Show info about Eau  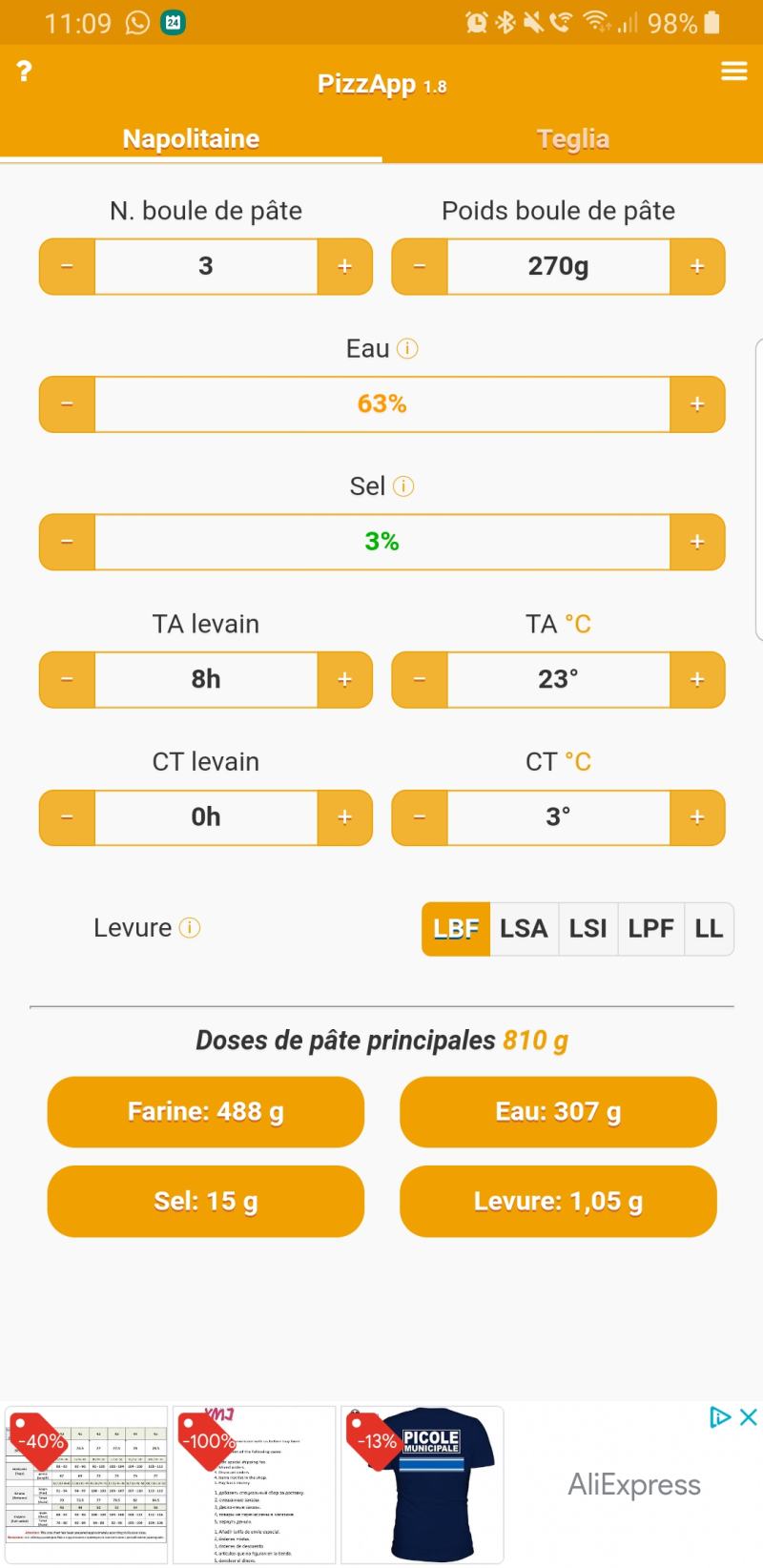pos(407,349)
